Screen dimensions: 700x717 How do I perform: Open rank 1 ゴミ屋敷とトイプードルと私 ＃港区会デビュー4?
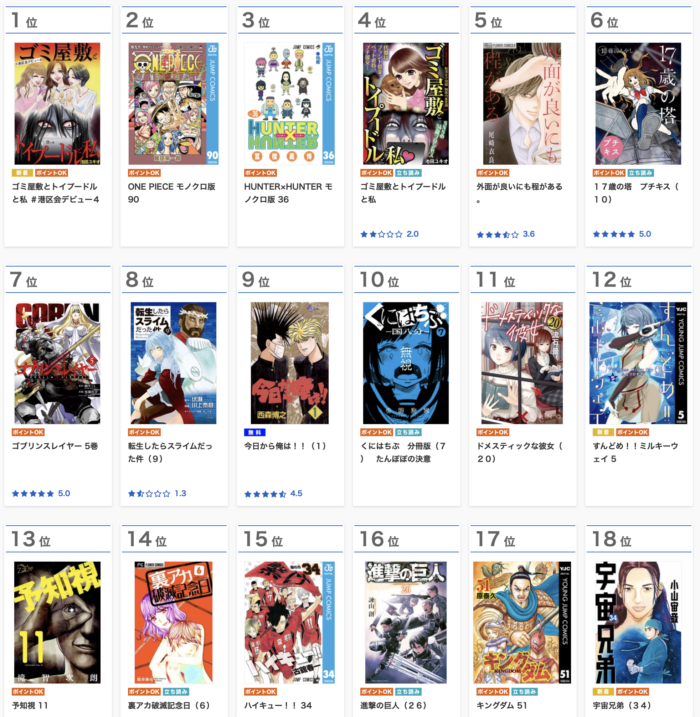pos(57,103)
